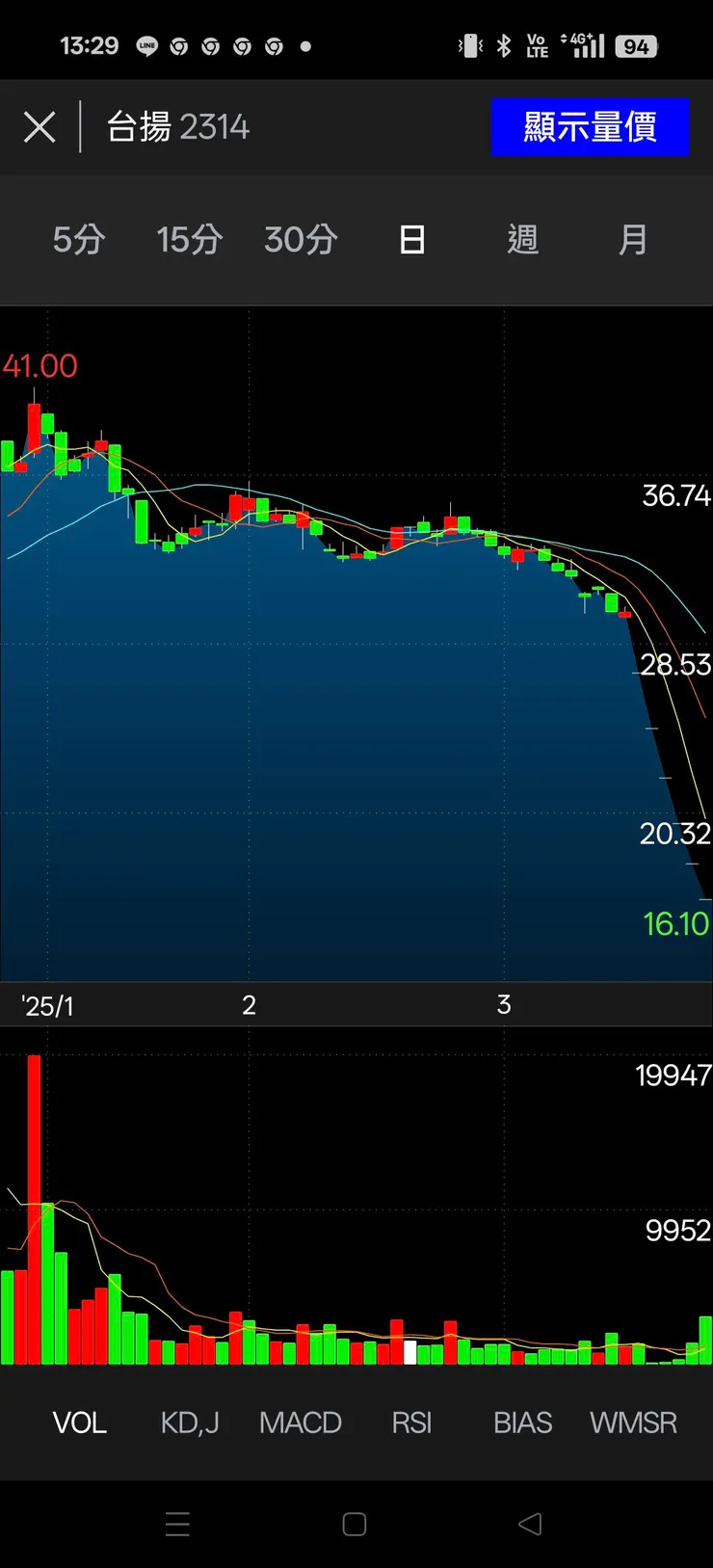Show the MACD indicator
The image size is (713, 1568).
pos(301,1422)
